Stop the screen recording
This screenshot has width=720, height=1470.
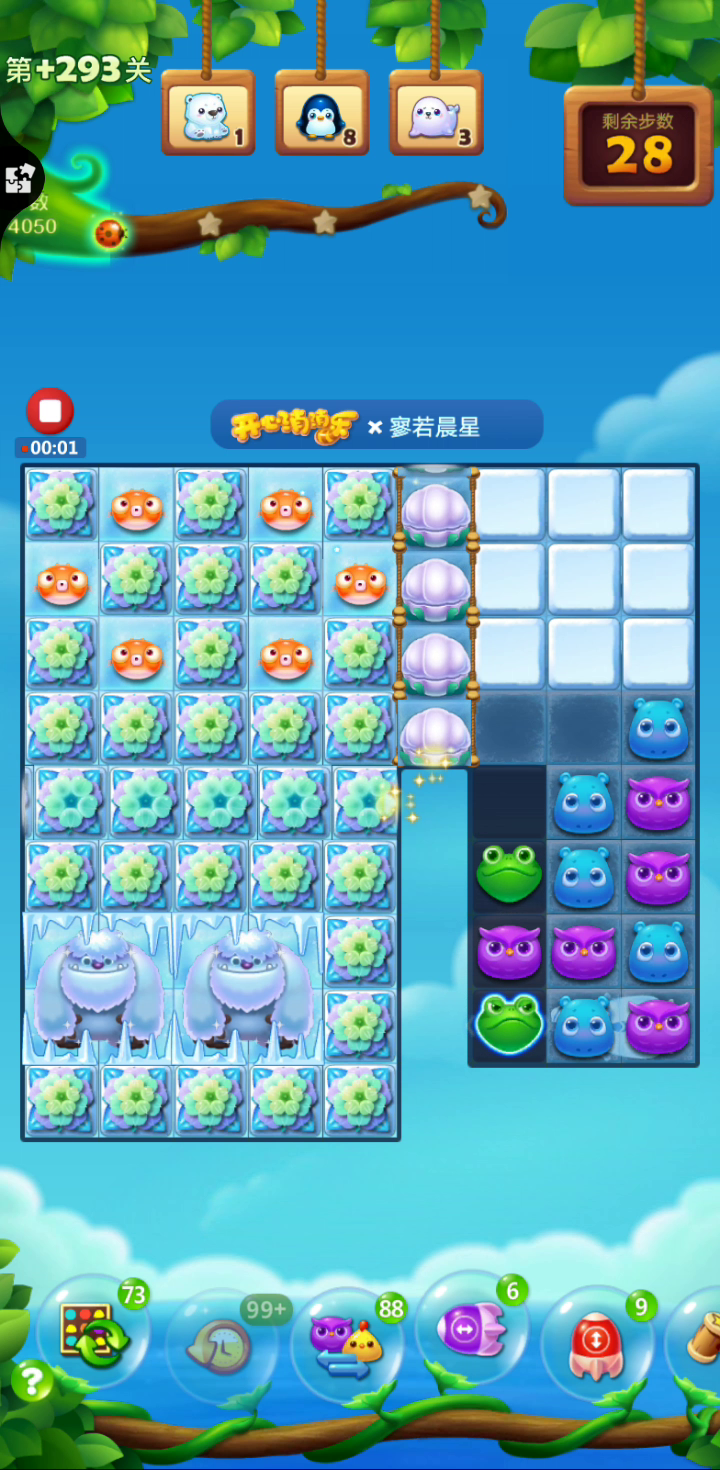50,411
